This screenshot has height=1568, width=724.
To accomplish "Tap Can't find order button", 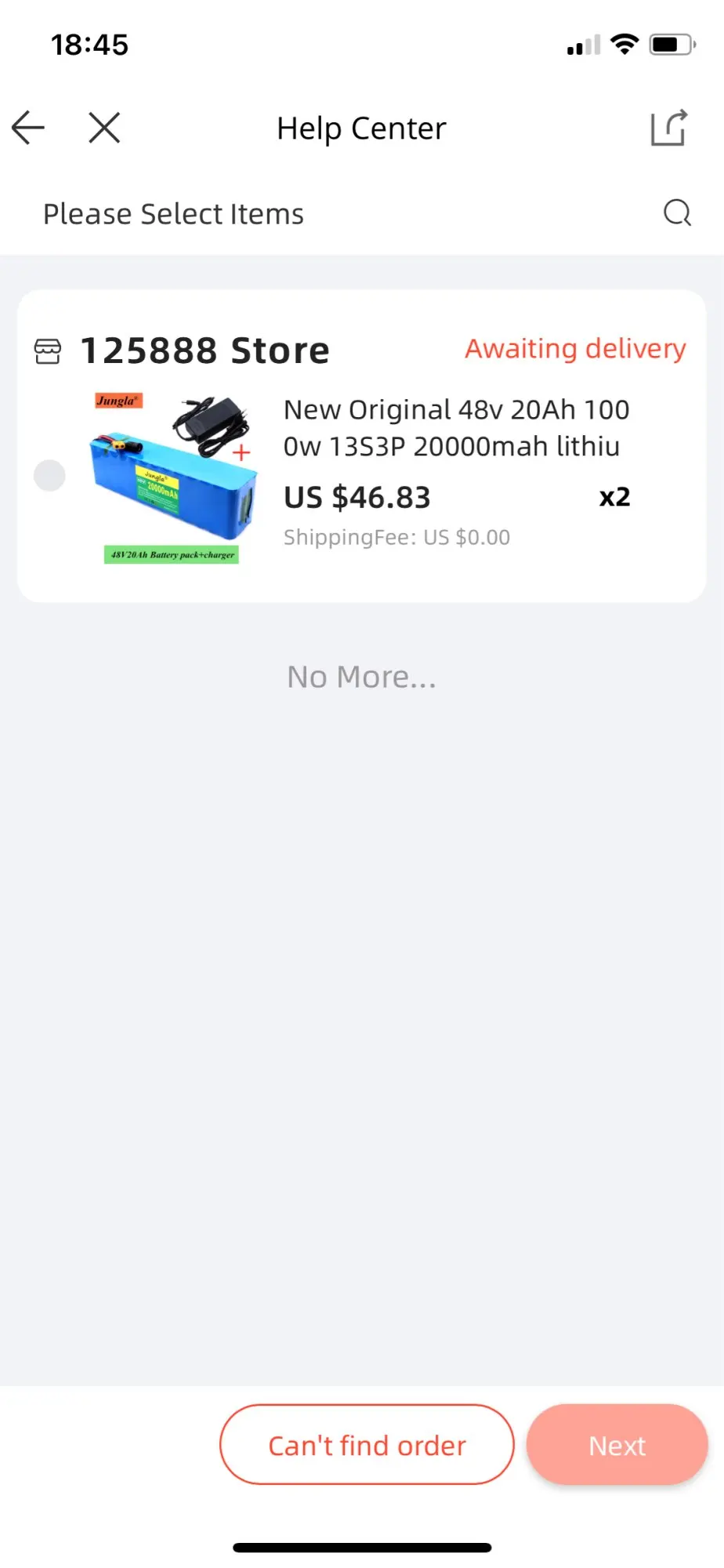I will (x=367, y=1445).
